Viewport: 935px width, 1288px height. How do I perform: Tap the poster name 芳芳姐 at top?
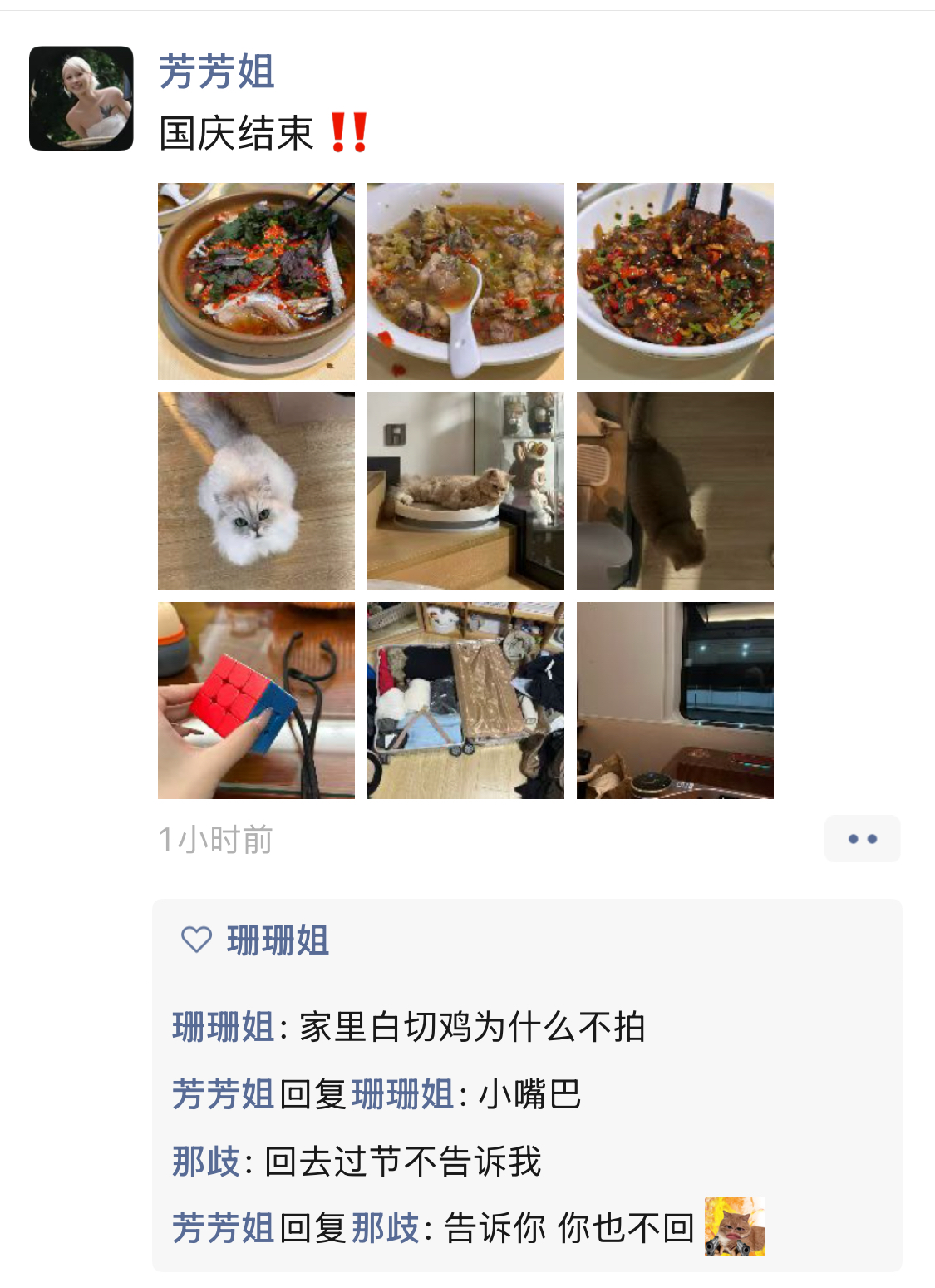pos(216,72)
